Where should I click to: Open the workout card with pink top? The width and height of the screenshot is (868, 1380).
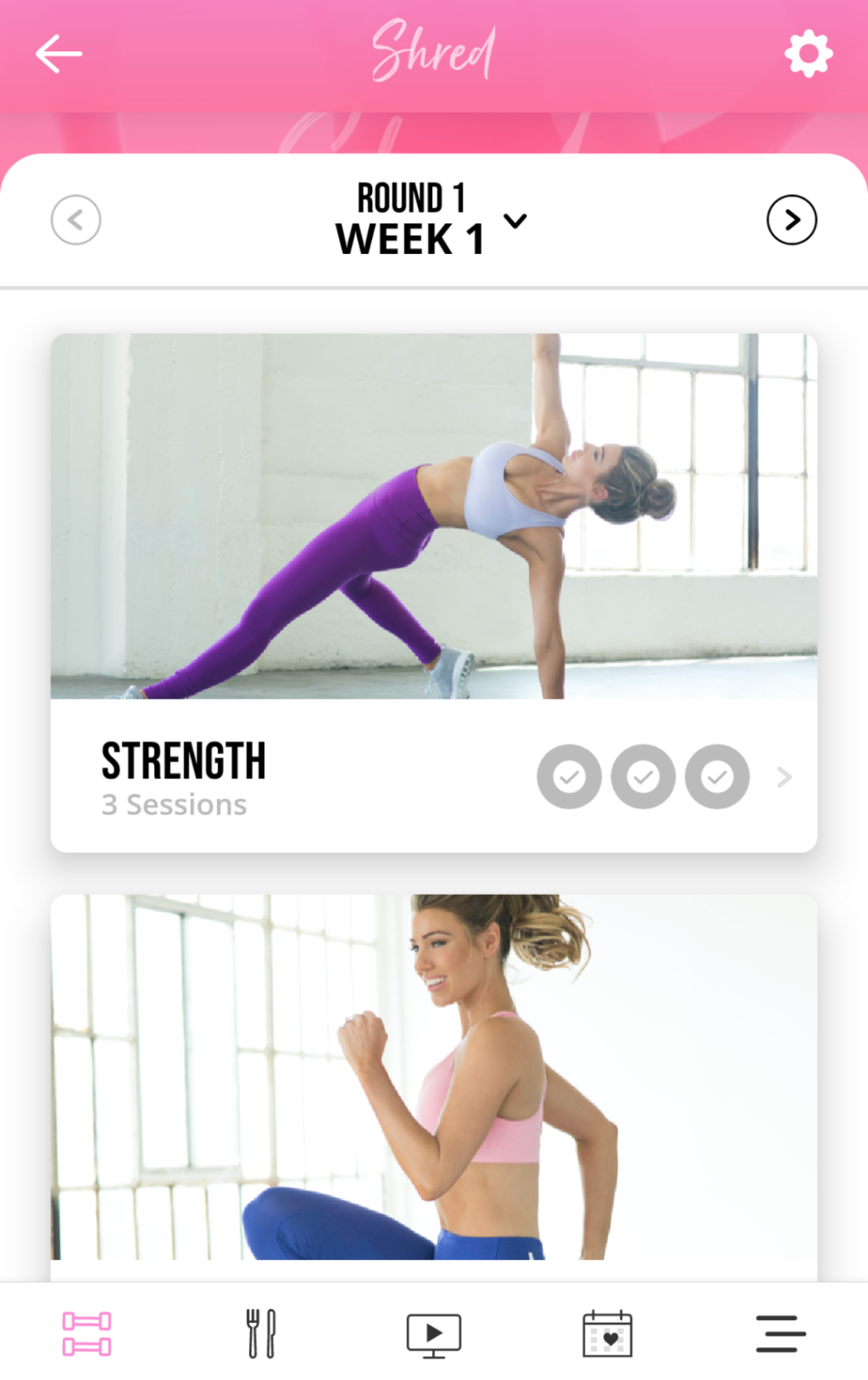click(x=433, y=1078)
